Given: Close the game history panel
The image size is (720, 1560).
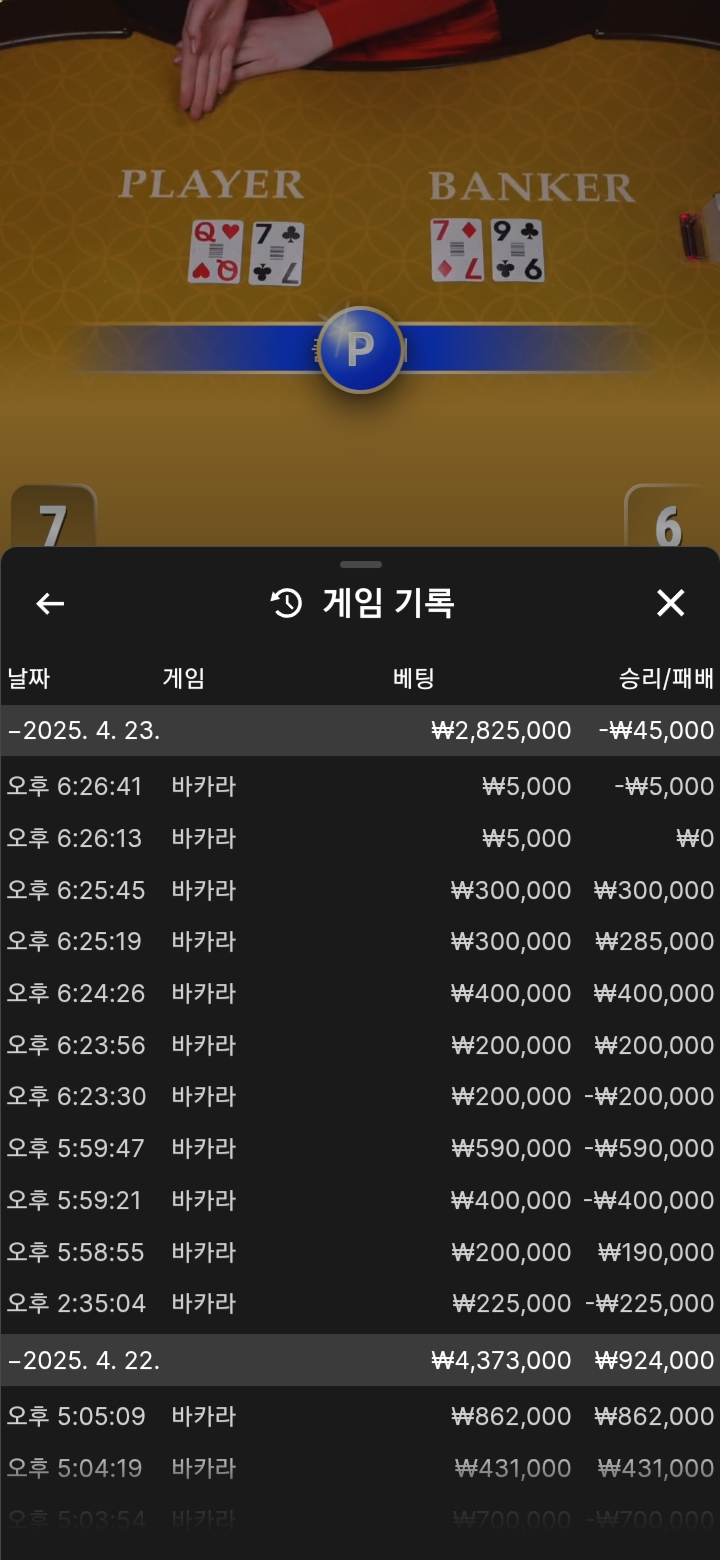Looking at the screenshot, I should [x=670, y=603].
